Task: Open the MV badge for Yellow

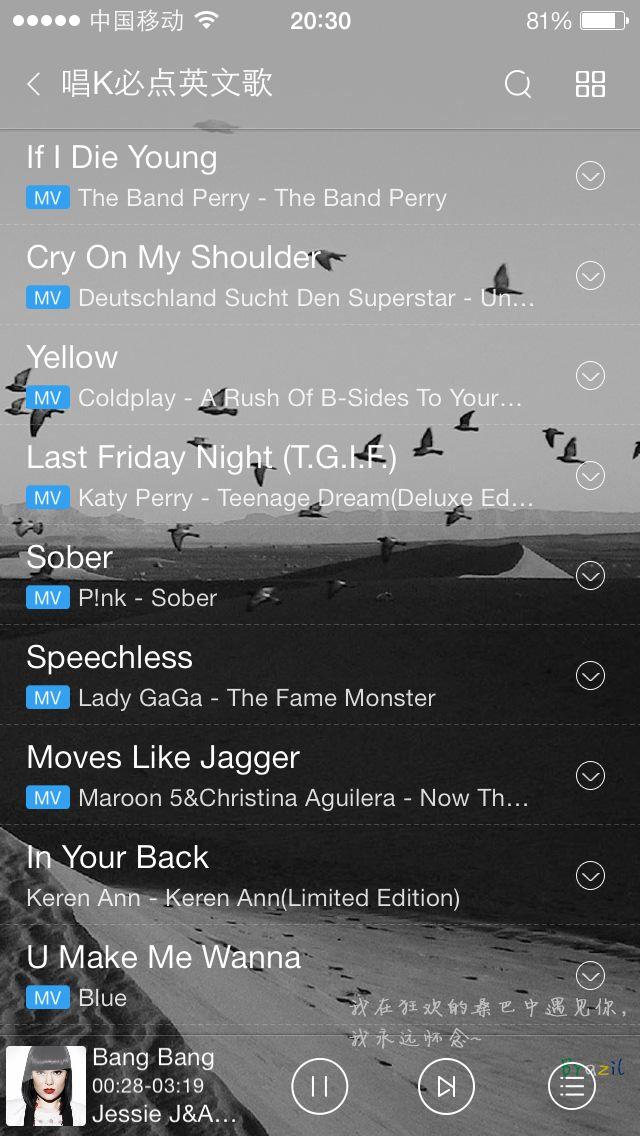Action: point(48,397)
